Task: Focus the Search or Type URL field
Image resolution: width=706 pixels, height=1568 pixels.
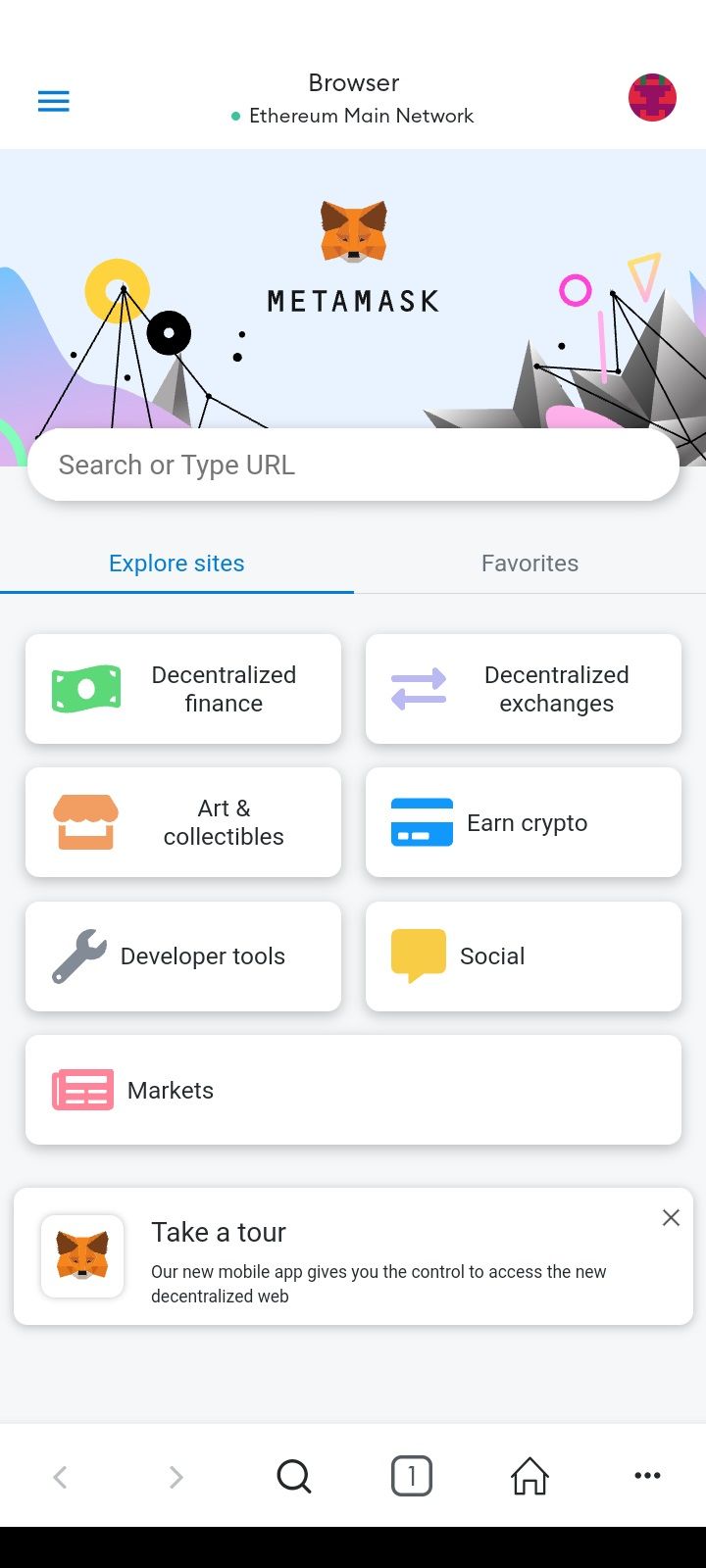Action: click(x=353, y=465)
